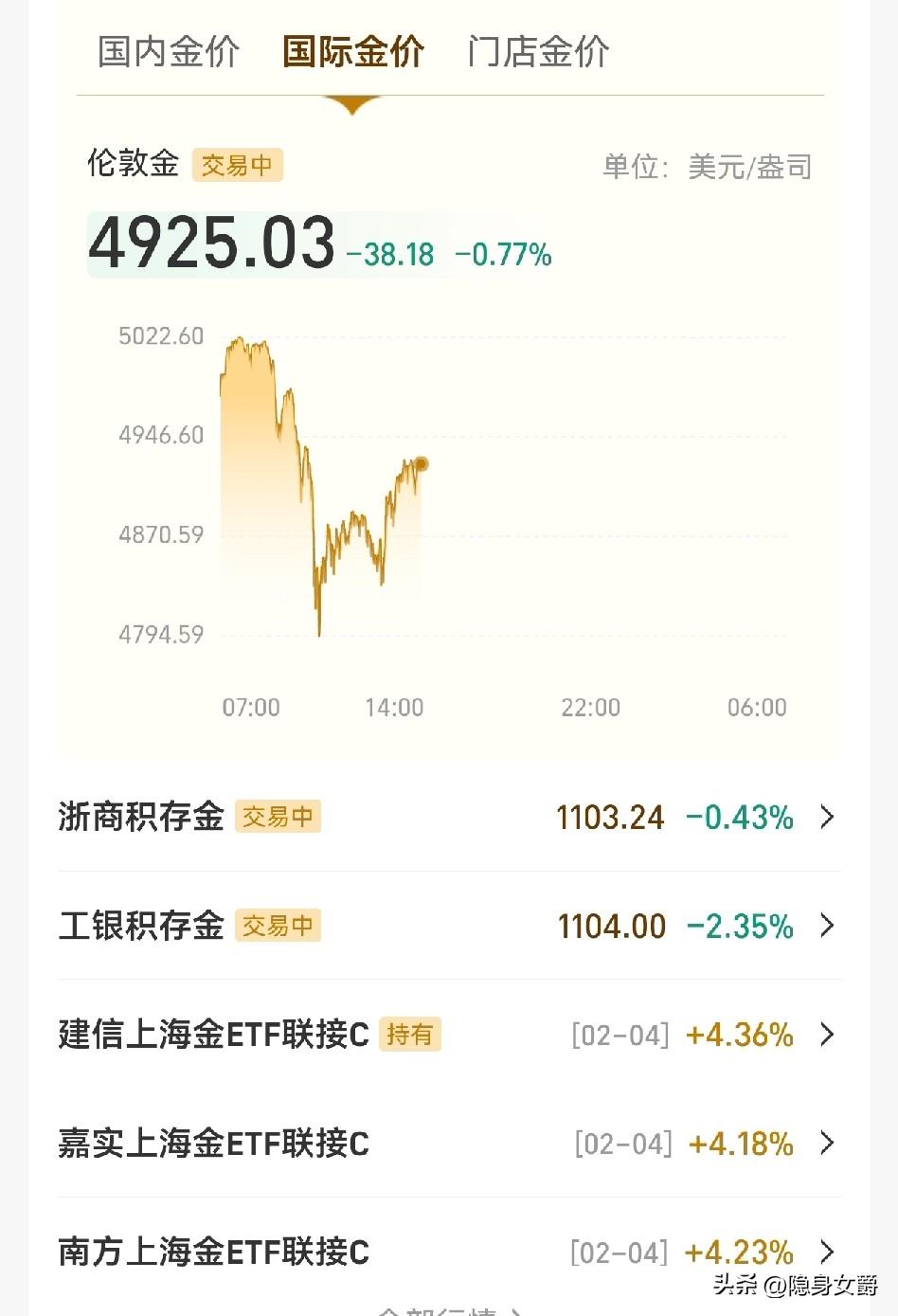Image resolution: width=898 pixels, height=1316 pixels.
Task: Click the 交易中 badge next to 伦敦金
Action: 237,165
